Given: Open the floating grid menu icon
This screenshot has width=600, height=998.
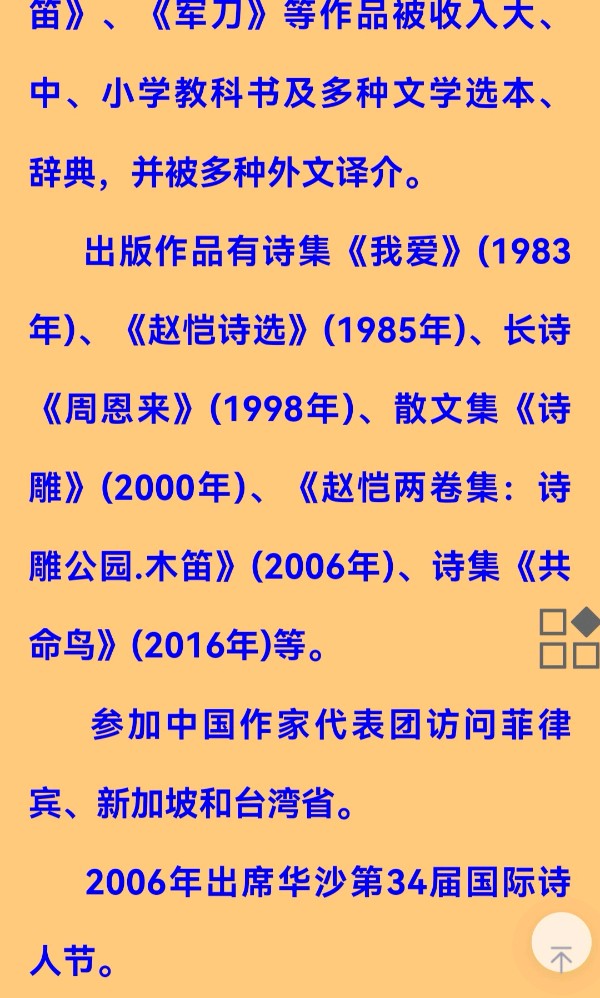Looking at the screenshot, I should point(569,638).
